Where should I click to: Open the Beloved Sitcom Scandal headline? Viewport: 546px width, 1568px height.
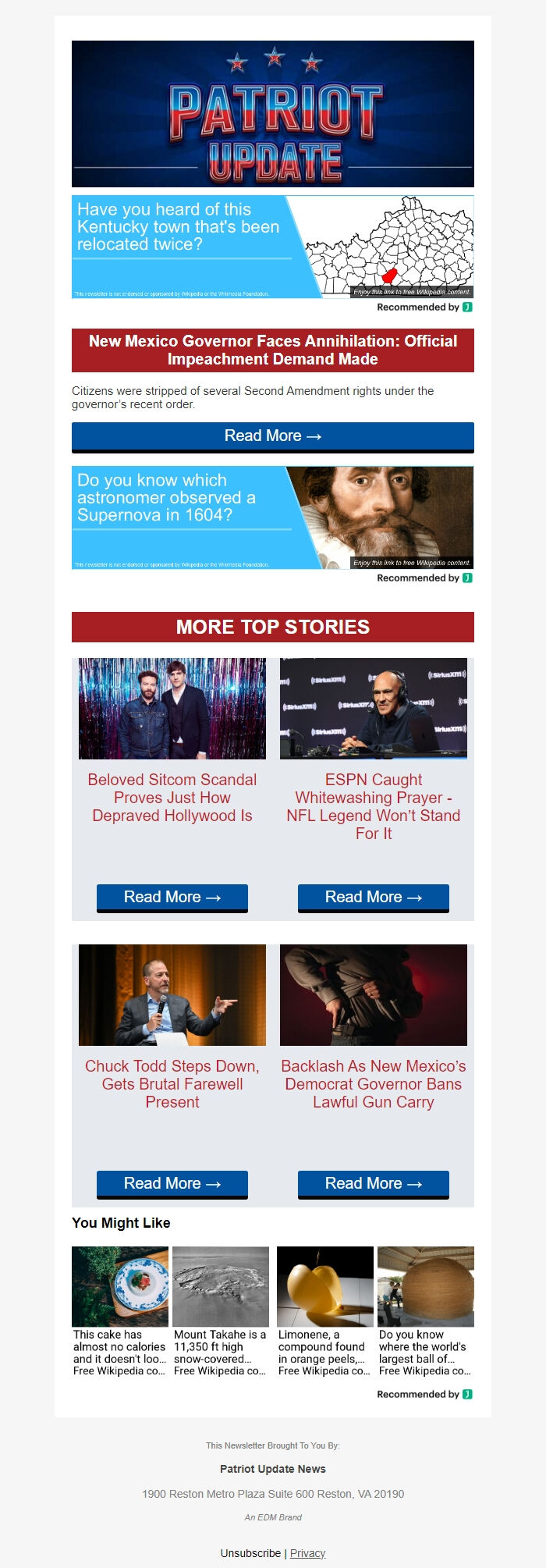(172, 798)
